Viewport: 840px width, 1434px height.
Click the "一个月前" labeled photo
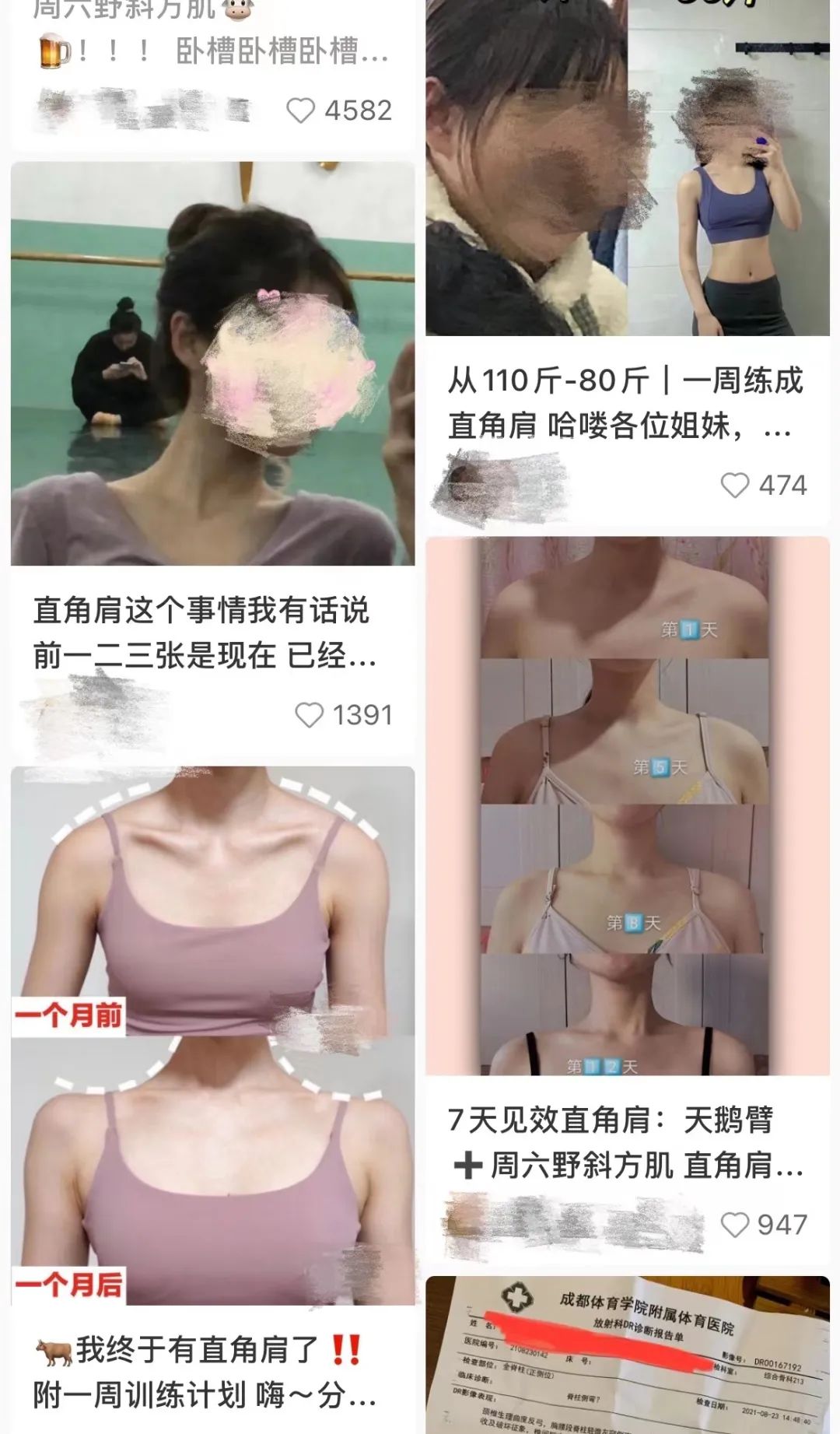click(x=210, y=895)
